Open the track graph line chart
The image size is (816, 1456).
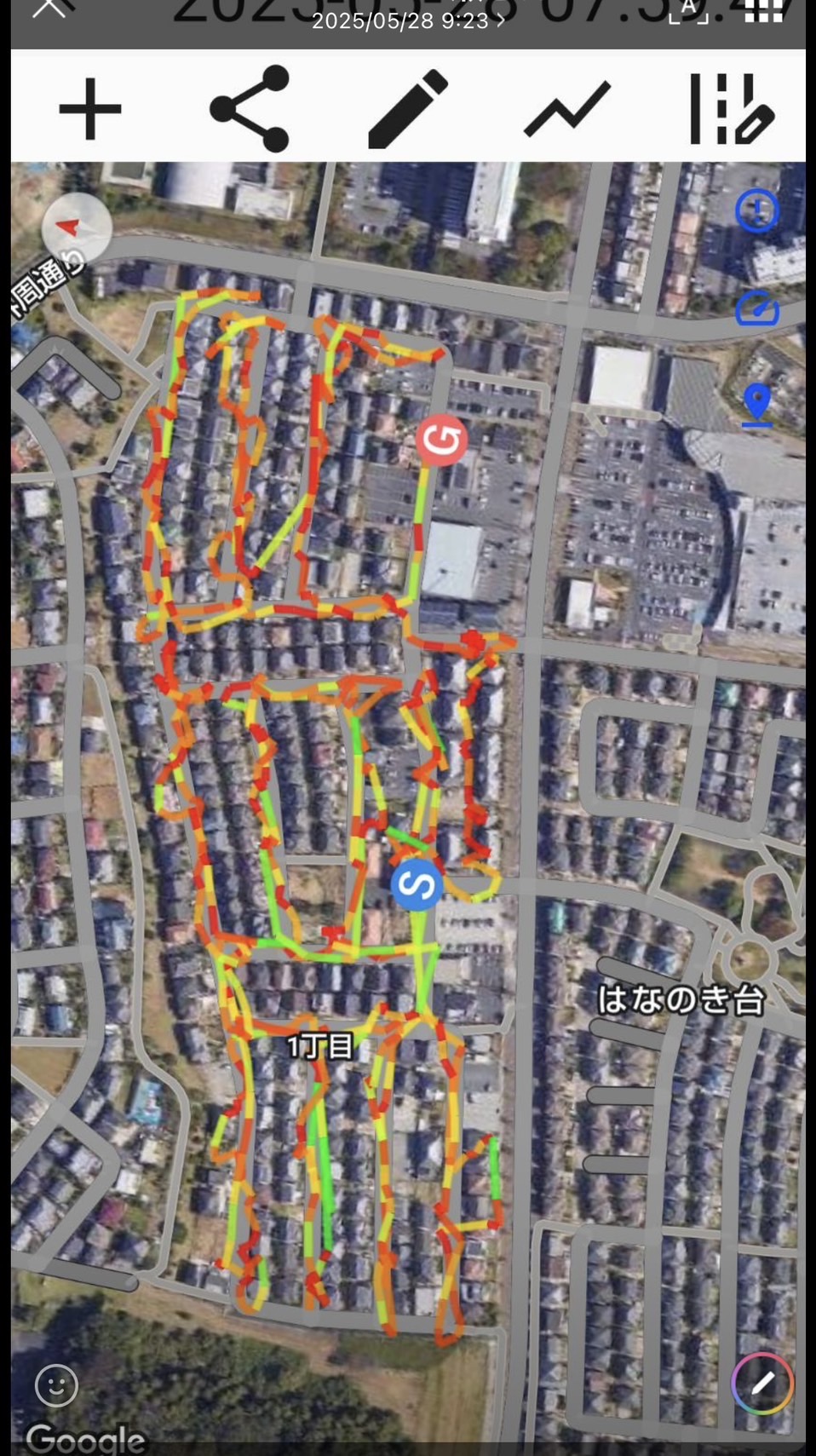[x=567, y=109]
